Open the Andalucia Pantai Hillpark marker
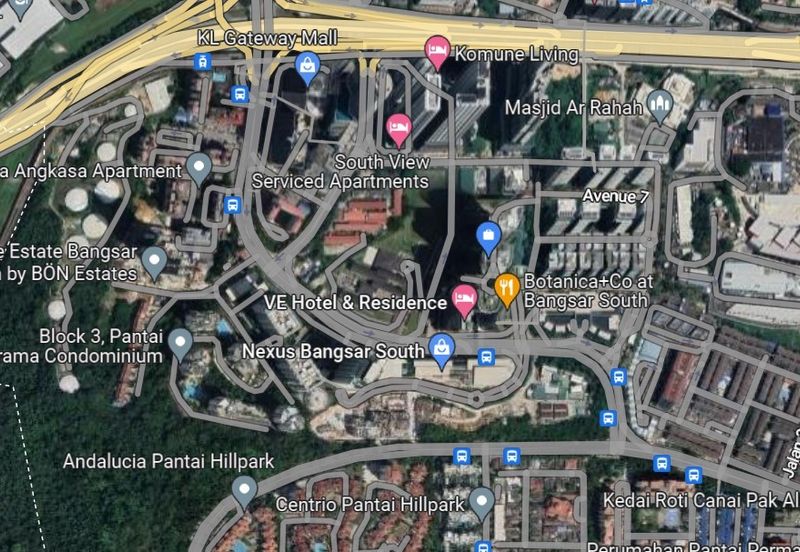 pos(243,489)
